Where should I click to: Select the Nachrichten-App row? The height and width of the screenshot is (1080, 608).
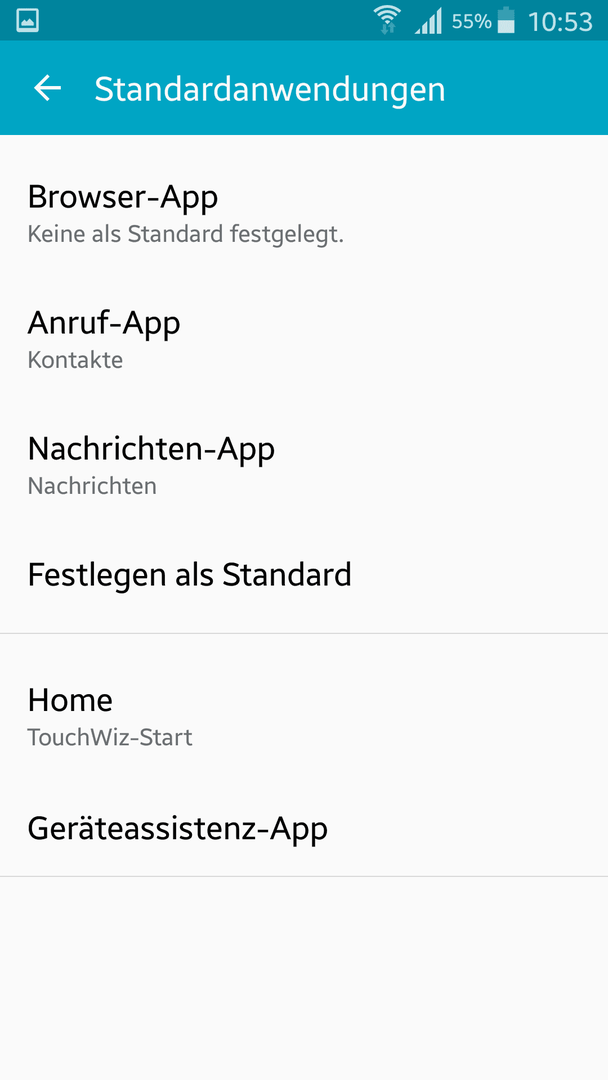point(304,465)
